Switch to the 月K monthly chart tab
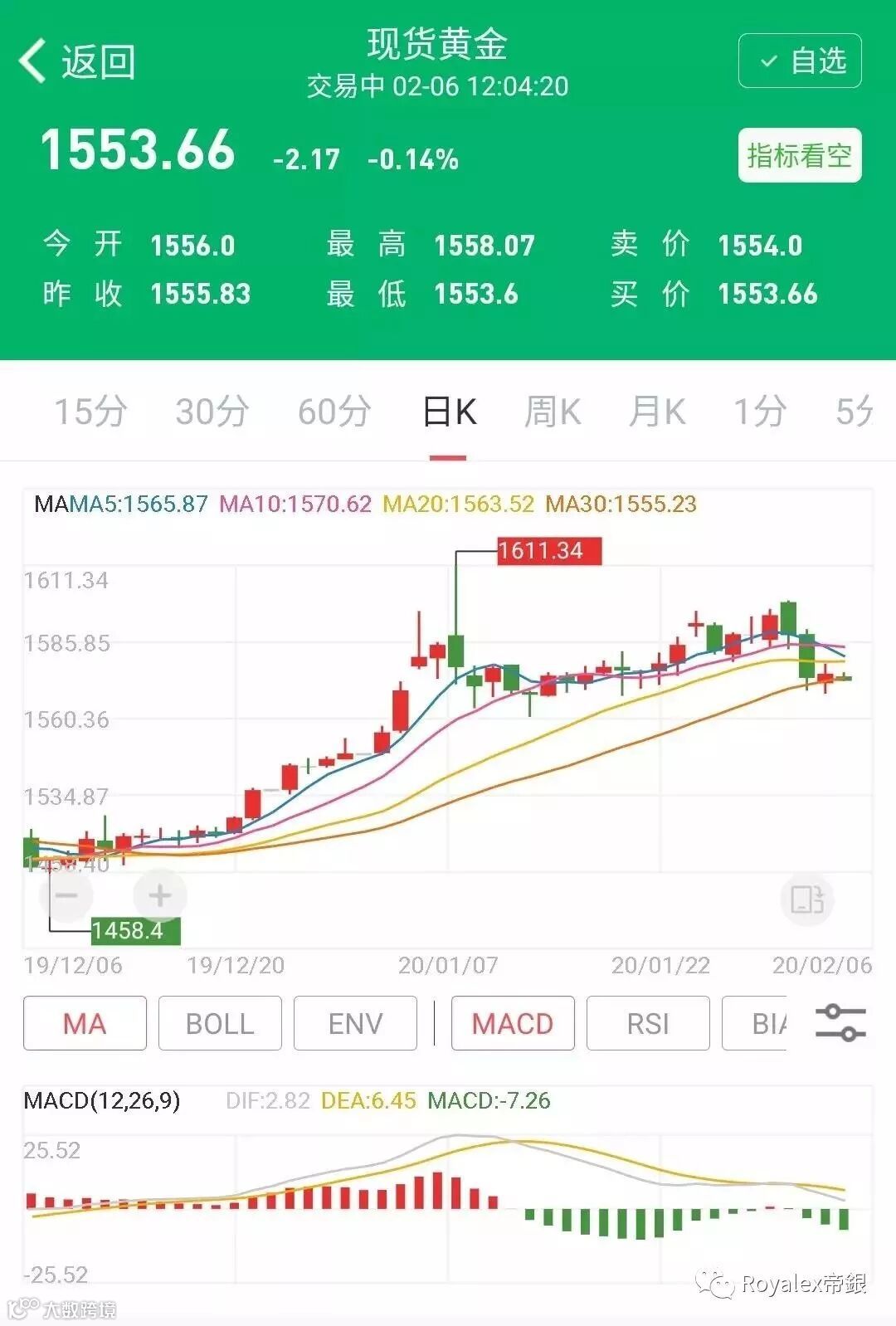Screen dimensions: 896x1326 point(657,412)
